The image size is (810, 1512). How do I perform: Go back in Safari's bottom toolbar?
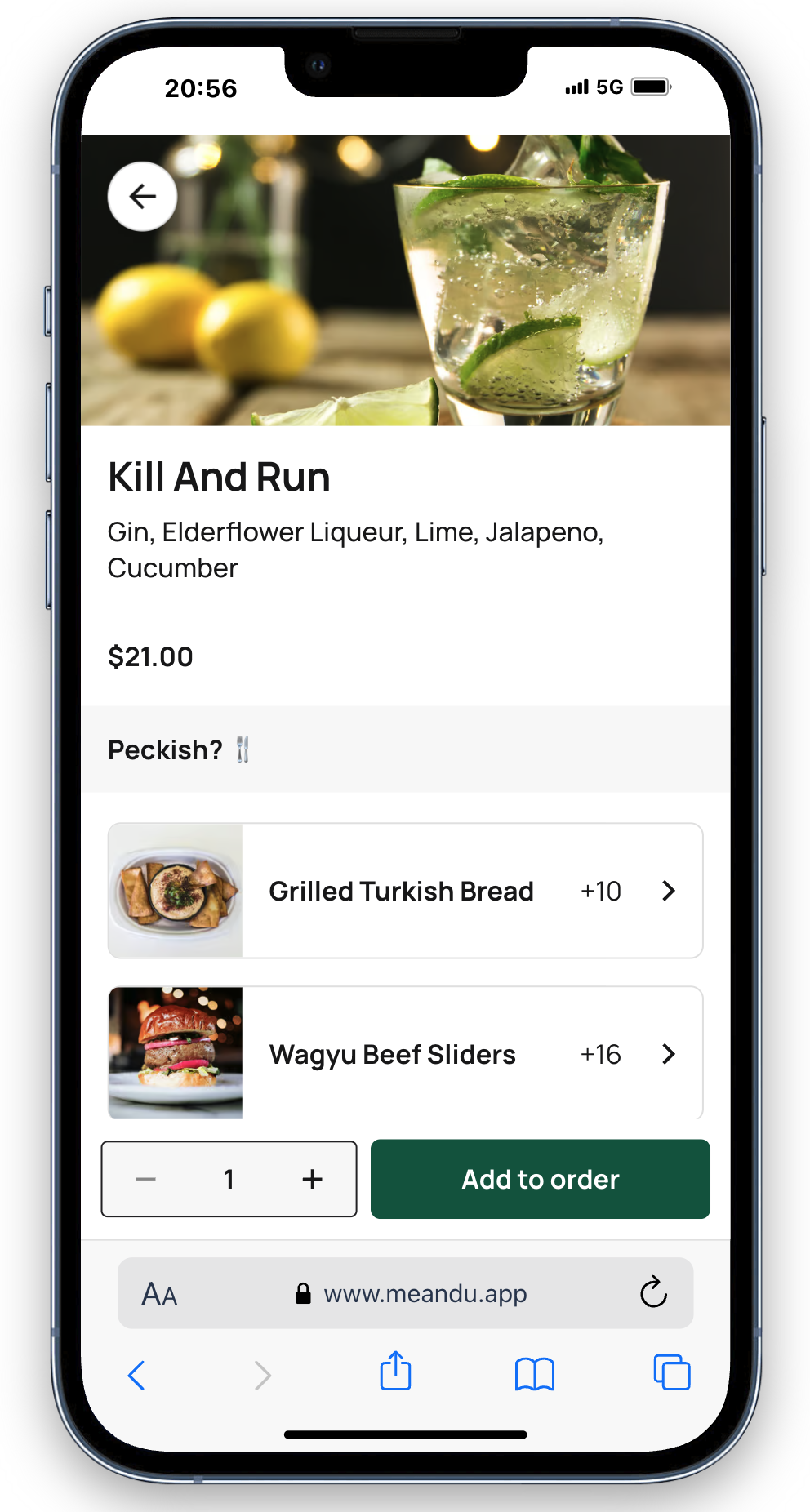[x=136, y=1375]
